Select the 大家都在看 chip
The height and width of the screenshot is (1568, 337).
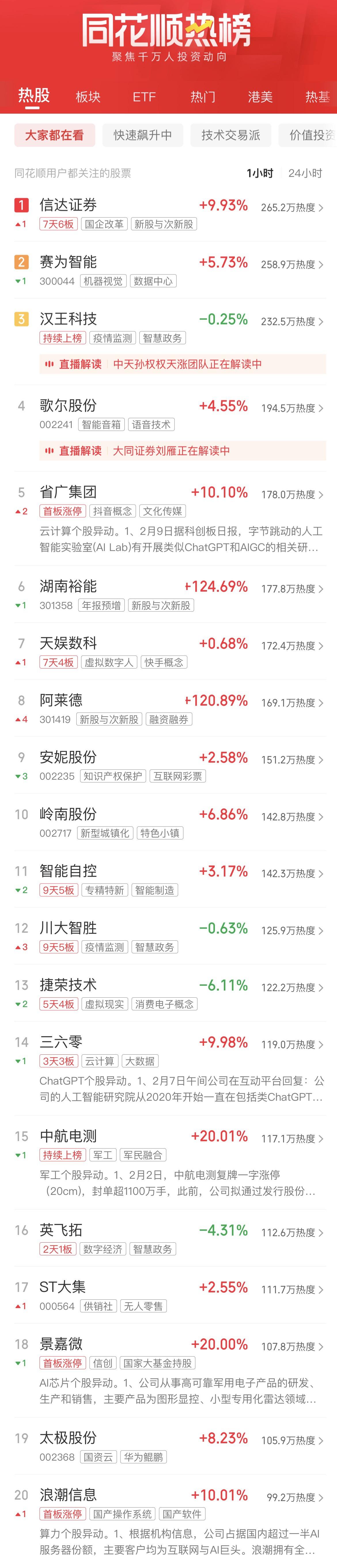click(54, 135)
